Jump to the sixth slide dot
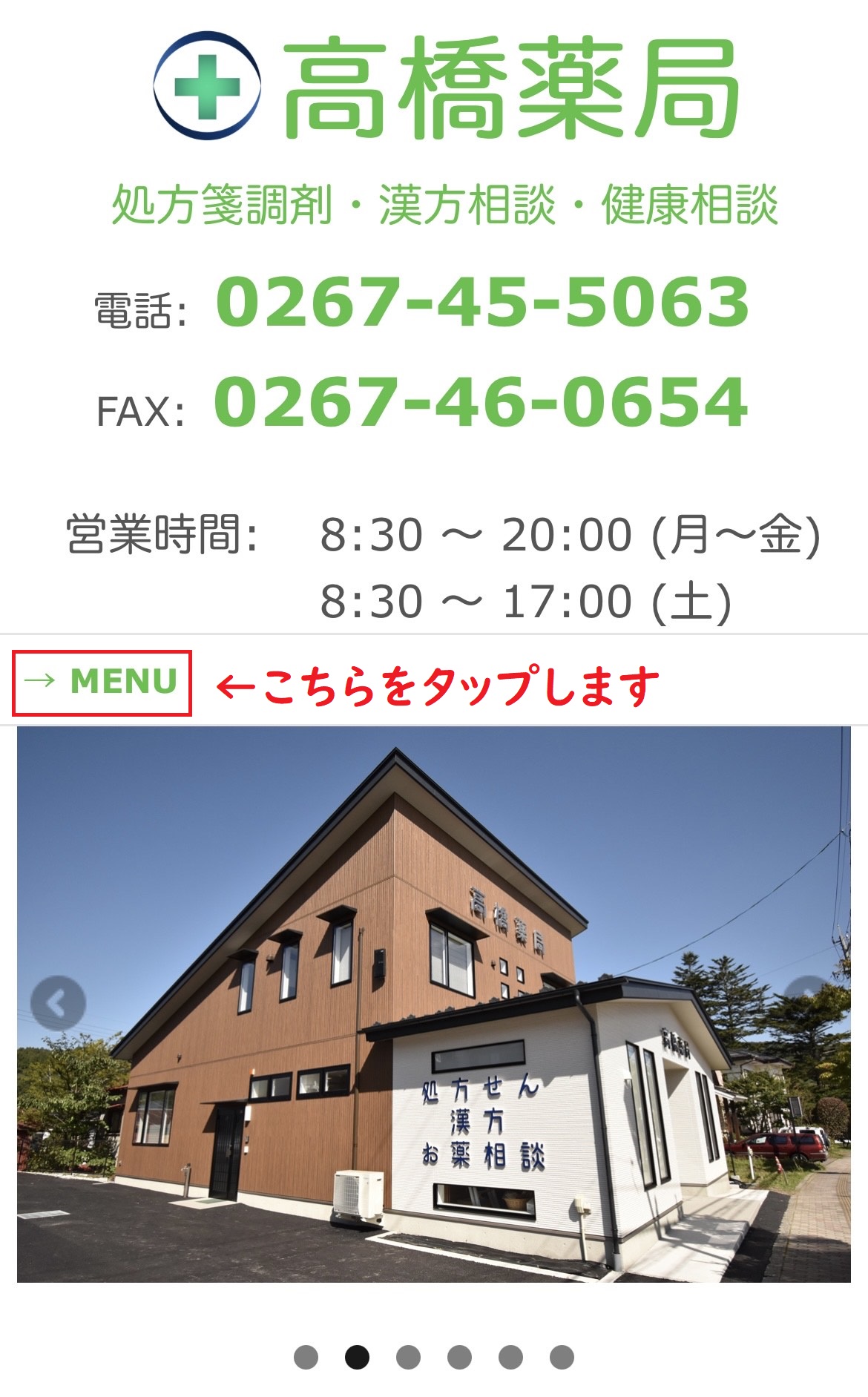868x1397 pixels. (562, 1357)
